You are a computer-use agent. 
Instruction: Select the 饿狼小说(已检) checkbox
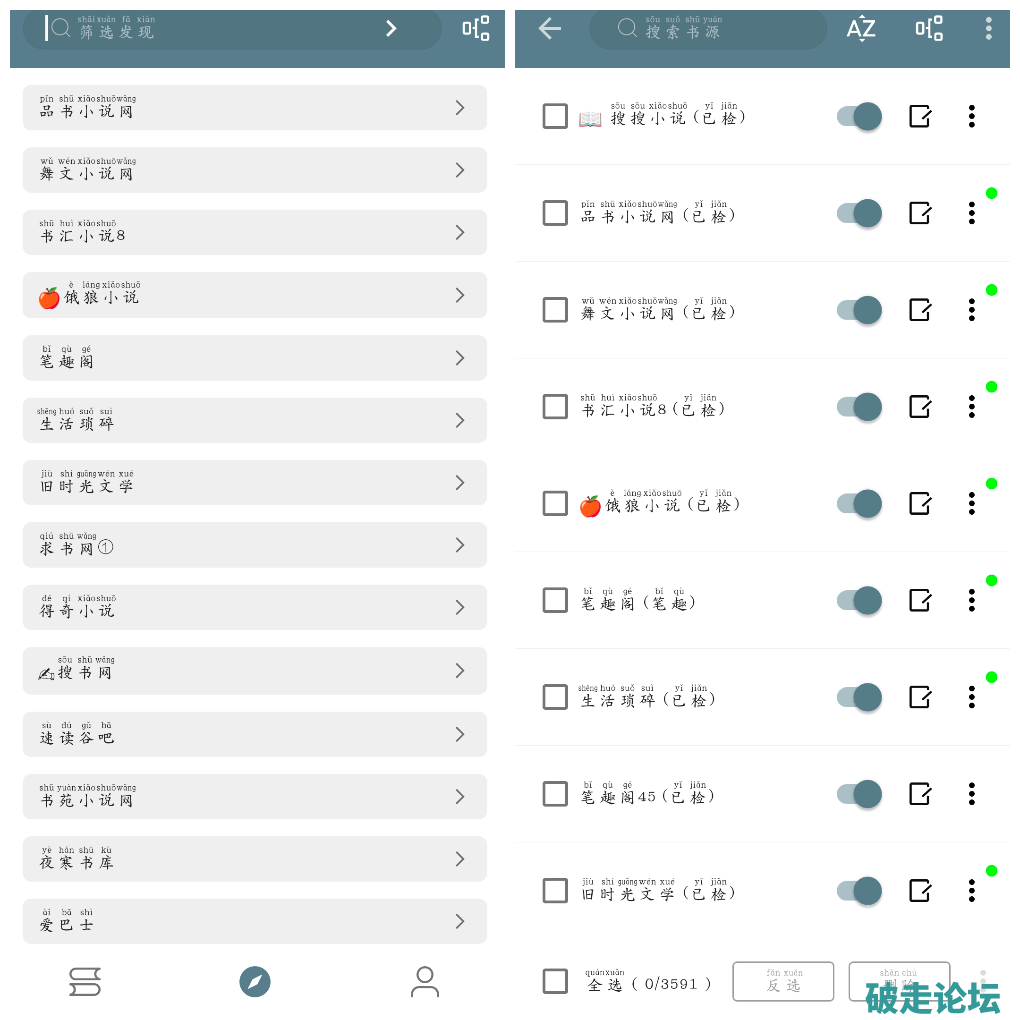555,503
